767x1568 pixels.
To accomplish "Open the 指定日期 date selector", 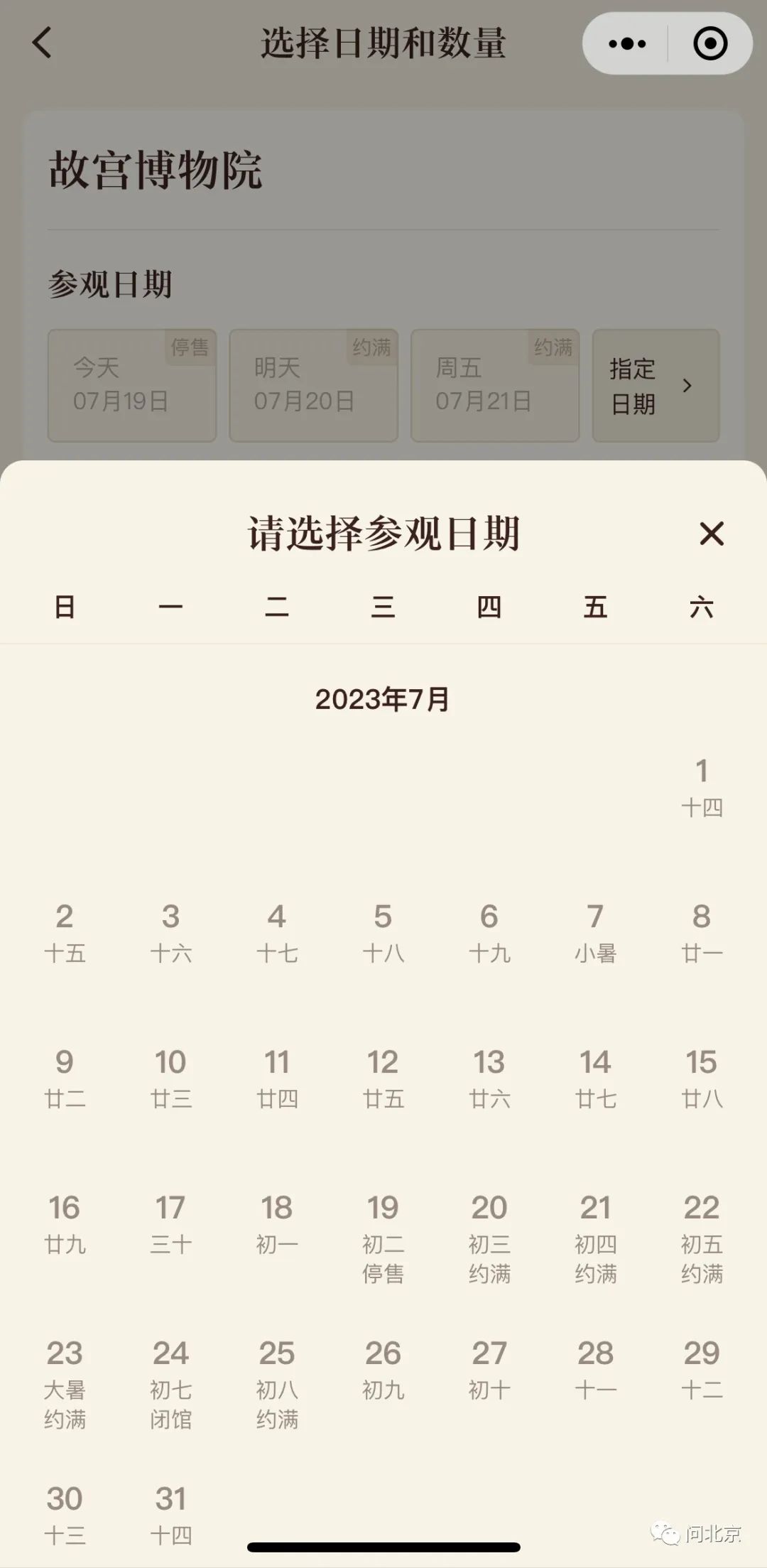I will pos(656,386).
